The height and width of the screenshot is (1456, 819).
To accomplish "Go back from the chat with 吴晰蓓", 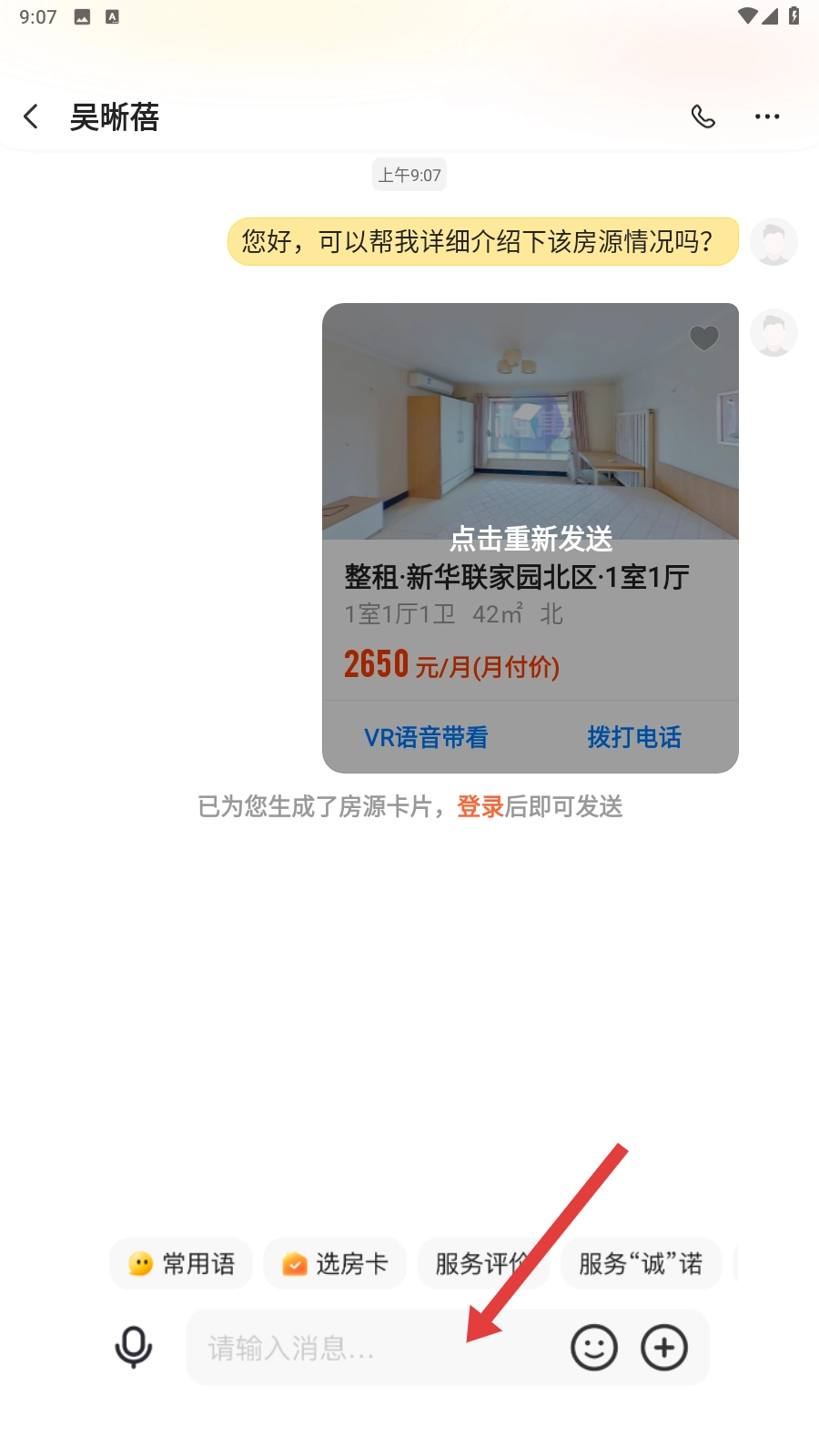I will (31, 116).
